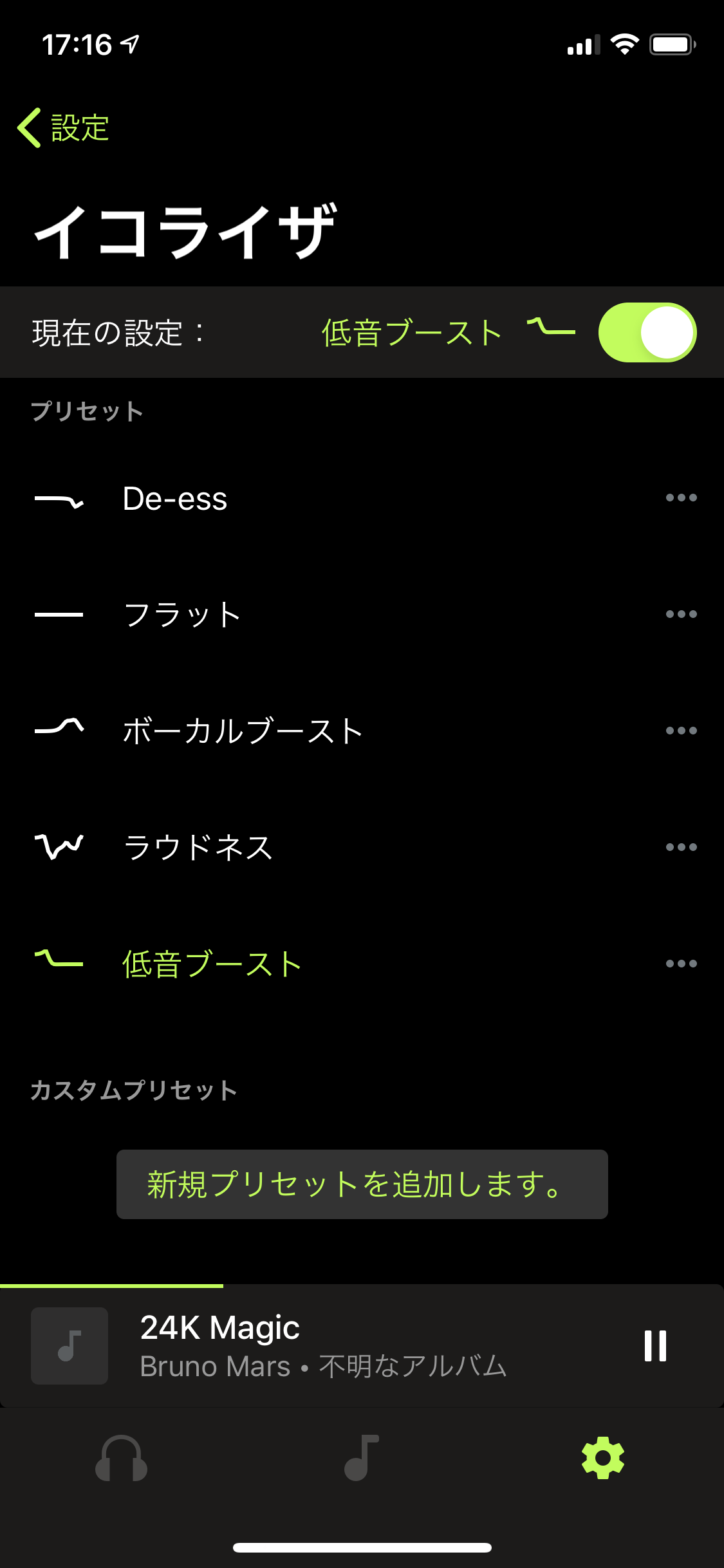Image resolution: width=724 pixels, height=1568 pixels.
Task: Open more options for ボーカルブースト
Action: point(682,731)
